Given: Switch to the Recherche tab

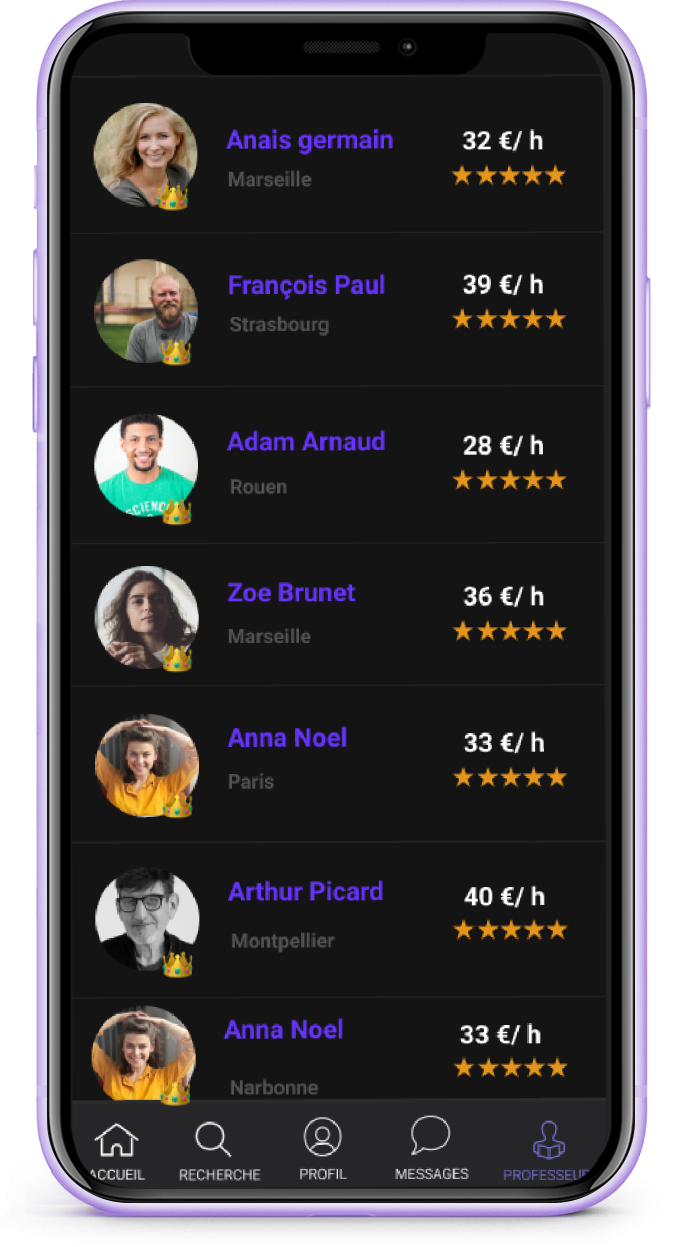Looking at the screenshot, I should pyautogui.click(x=219, y=1151).
